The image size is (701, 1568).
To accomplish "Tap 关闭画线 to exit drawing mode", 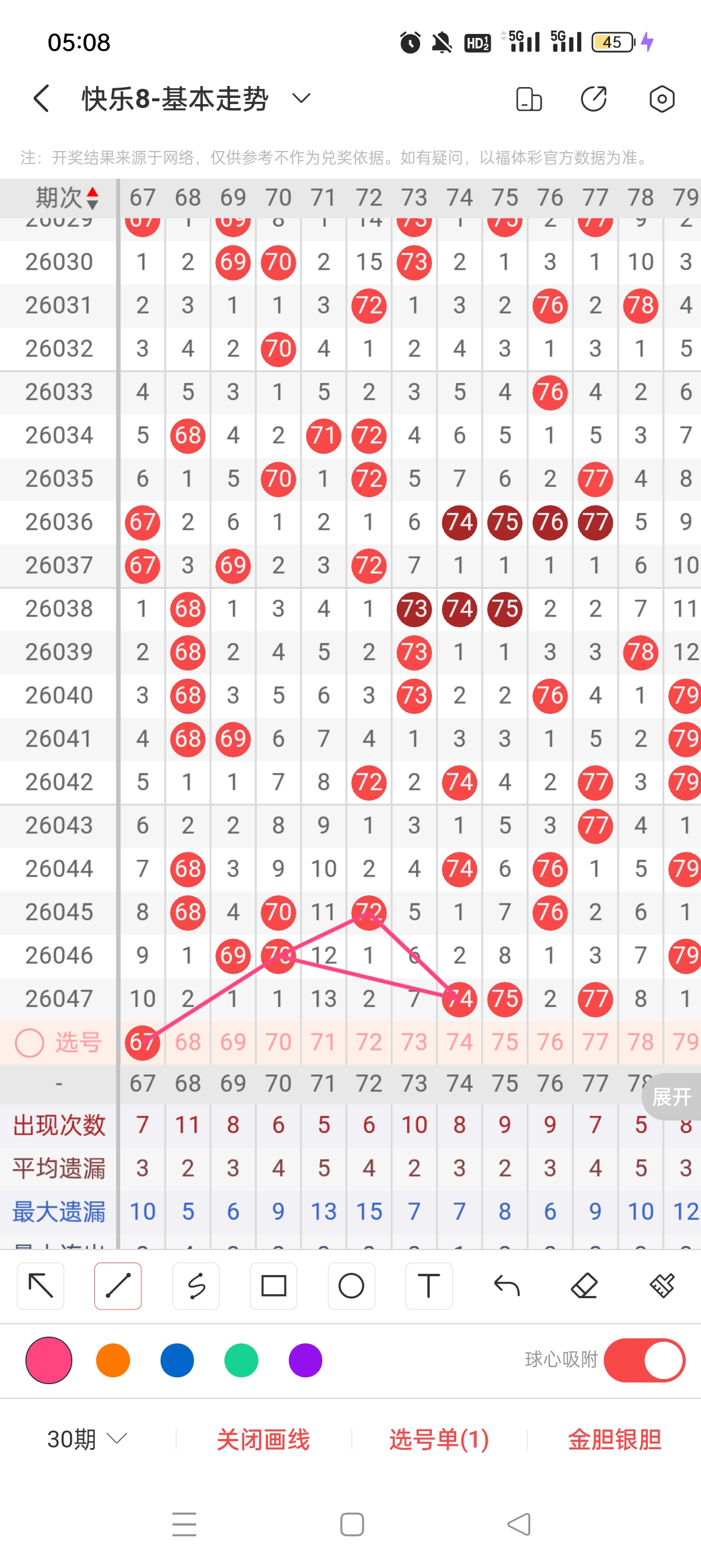I will click(263, 1439).
